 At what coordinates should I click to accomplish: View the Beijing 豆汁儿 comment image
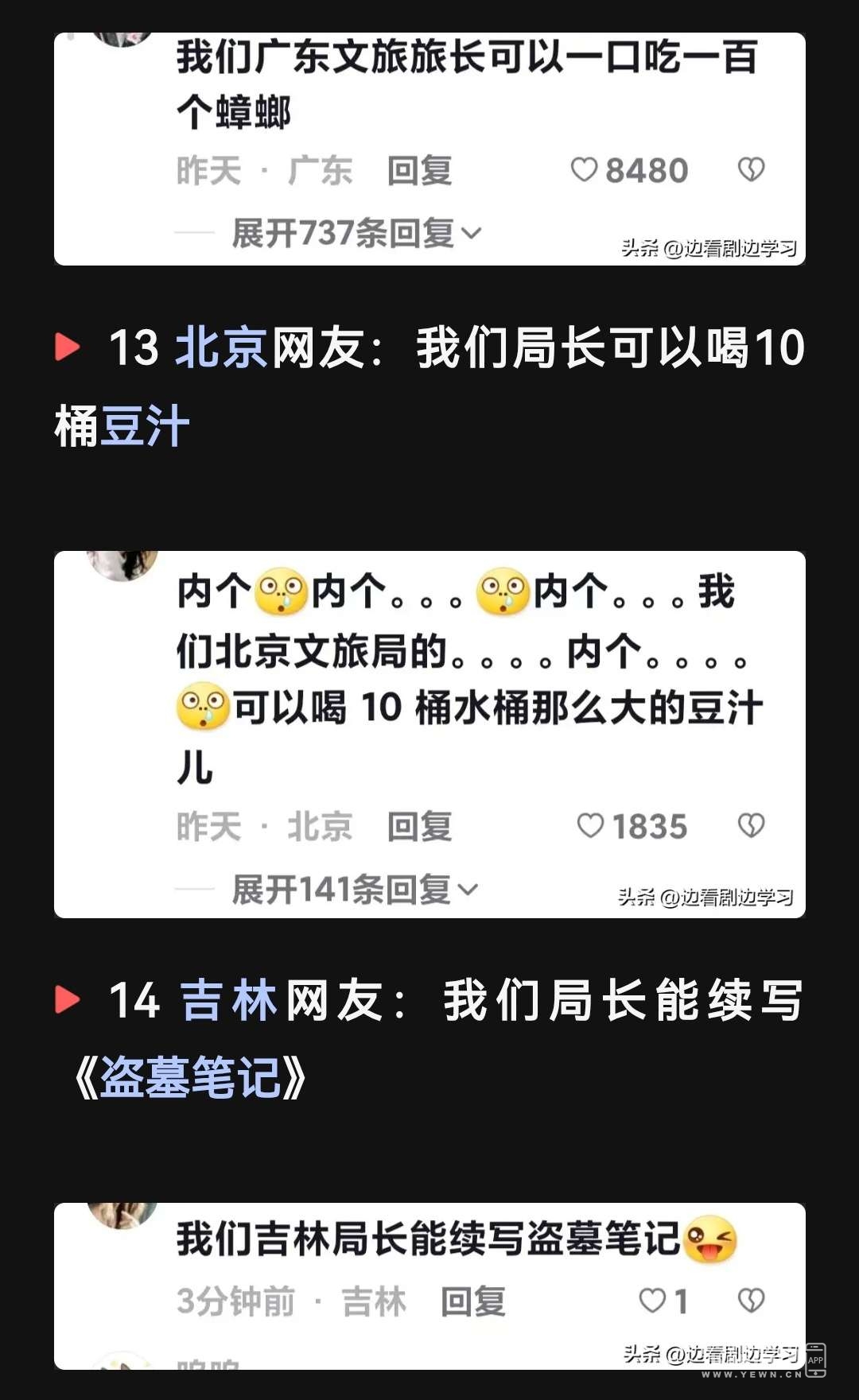(x=429, y=734)
